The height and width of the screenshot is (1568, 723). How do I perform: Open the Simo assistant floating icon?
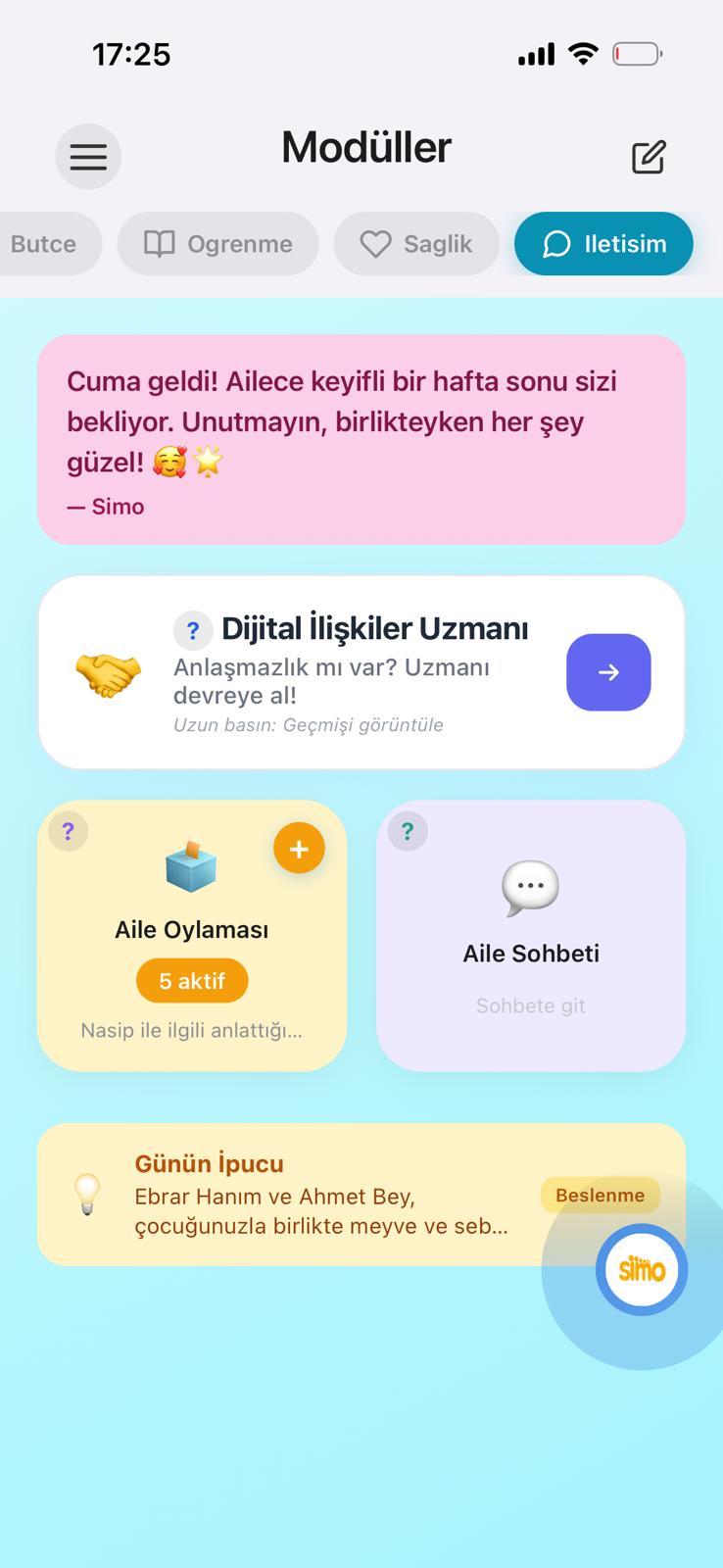641,1269
